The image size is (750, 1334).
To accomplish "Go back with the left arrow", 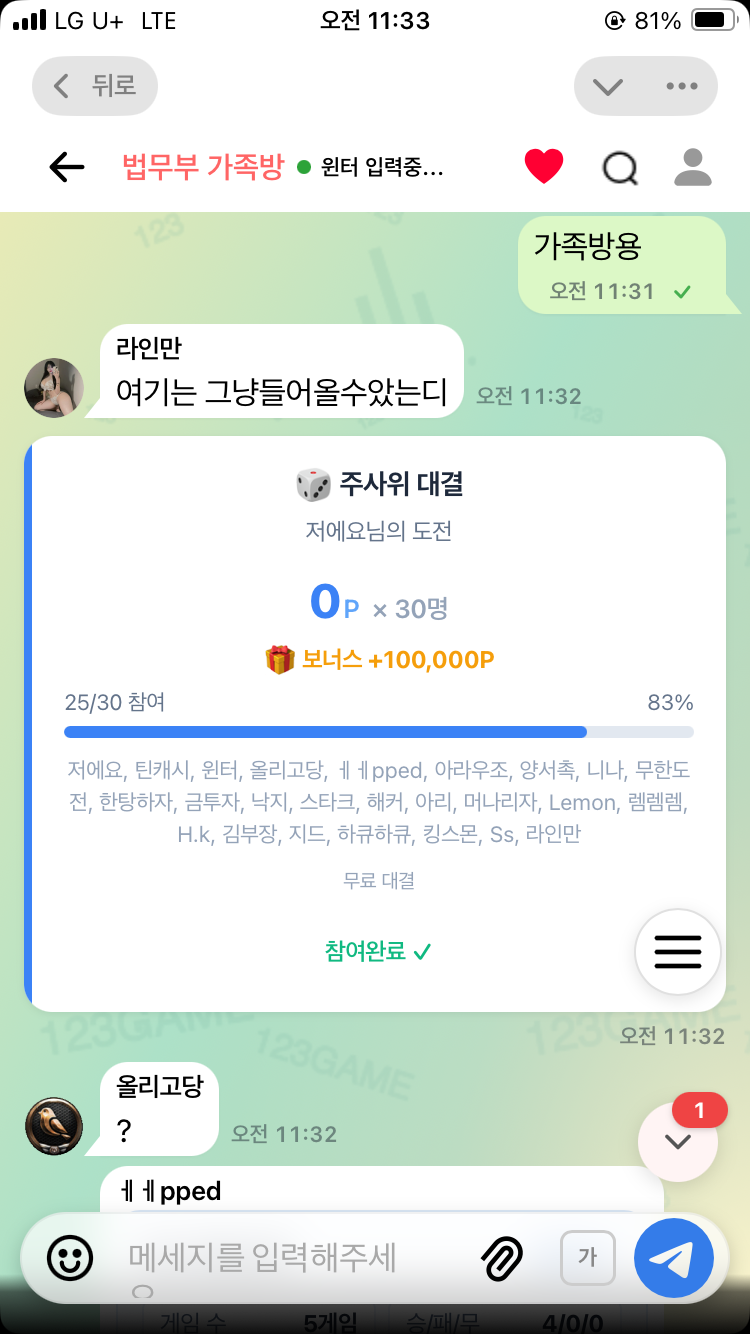I will click(67, 167).
